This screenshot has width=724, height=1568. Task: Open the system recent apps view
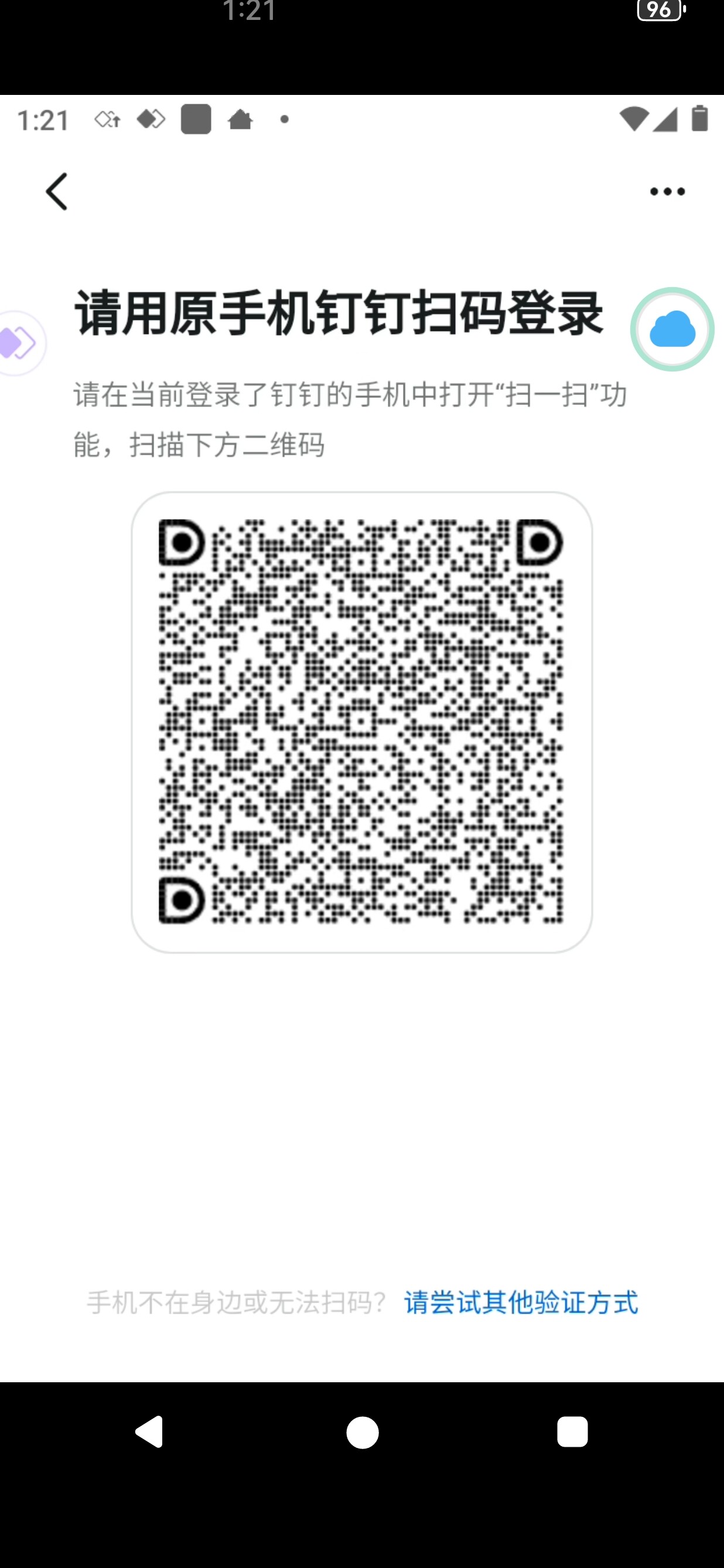click(x=572, y=1431)
